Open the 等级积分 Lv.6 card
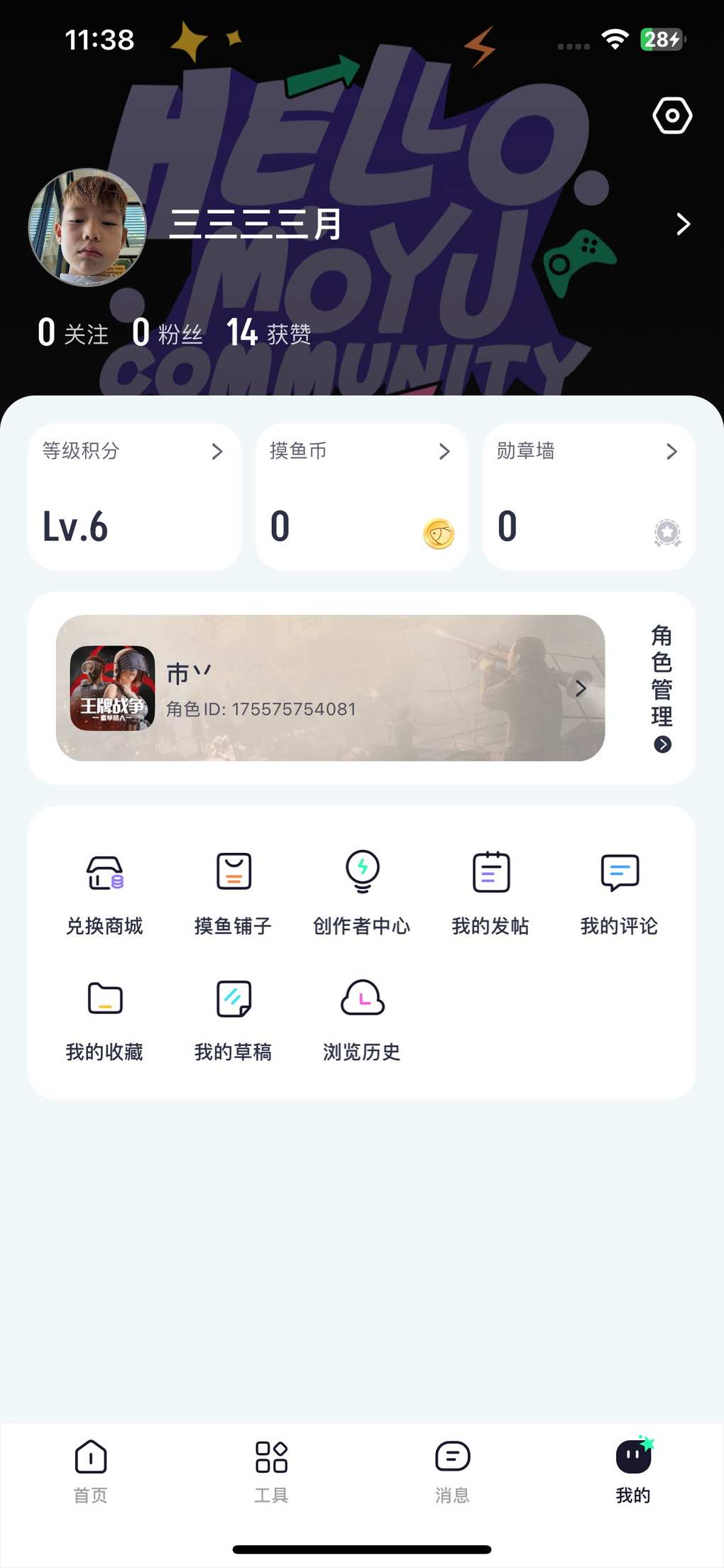The height and width of the screenshot is (1568, 724). pyautogui.click(x=135, y=496)
